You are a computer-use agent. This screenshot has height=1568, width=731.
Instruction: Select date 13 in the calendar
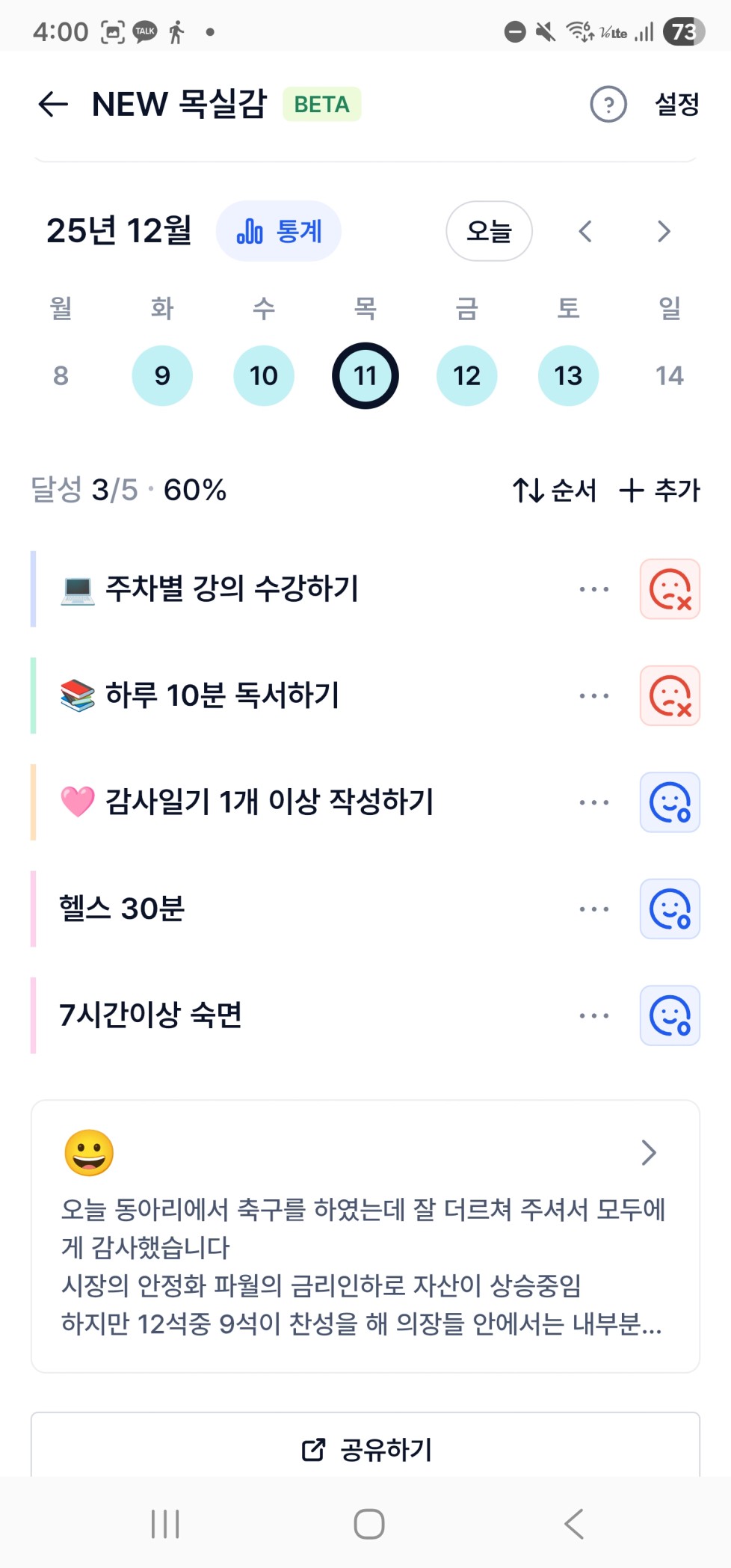tap(568, 375)
